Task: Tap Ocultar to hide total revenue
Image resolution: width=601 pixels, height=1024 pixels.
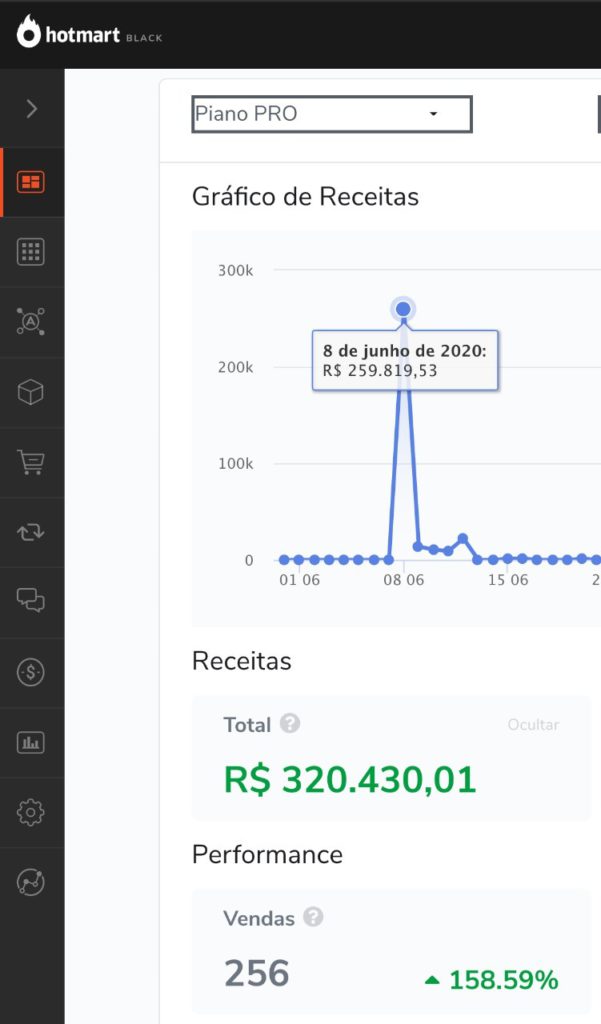Action: [x=533, y=725]
